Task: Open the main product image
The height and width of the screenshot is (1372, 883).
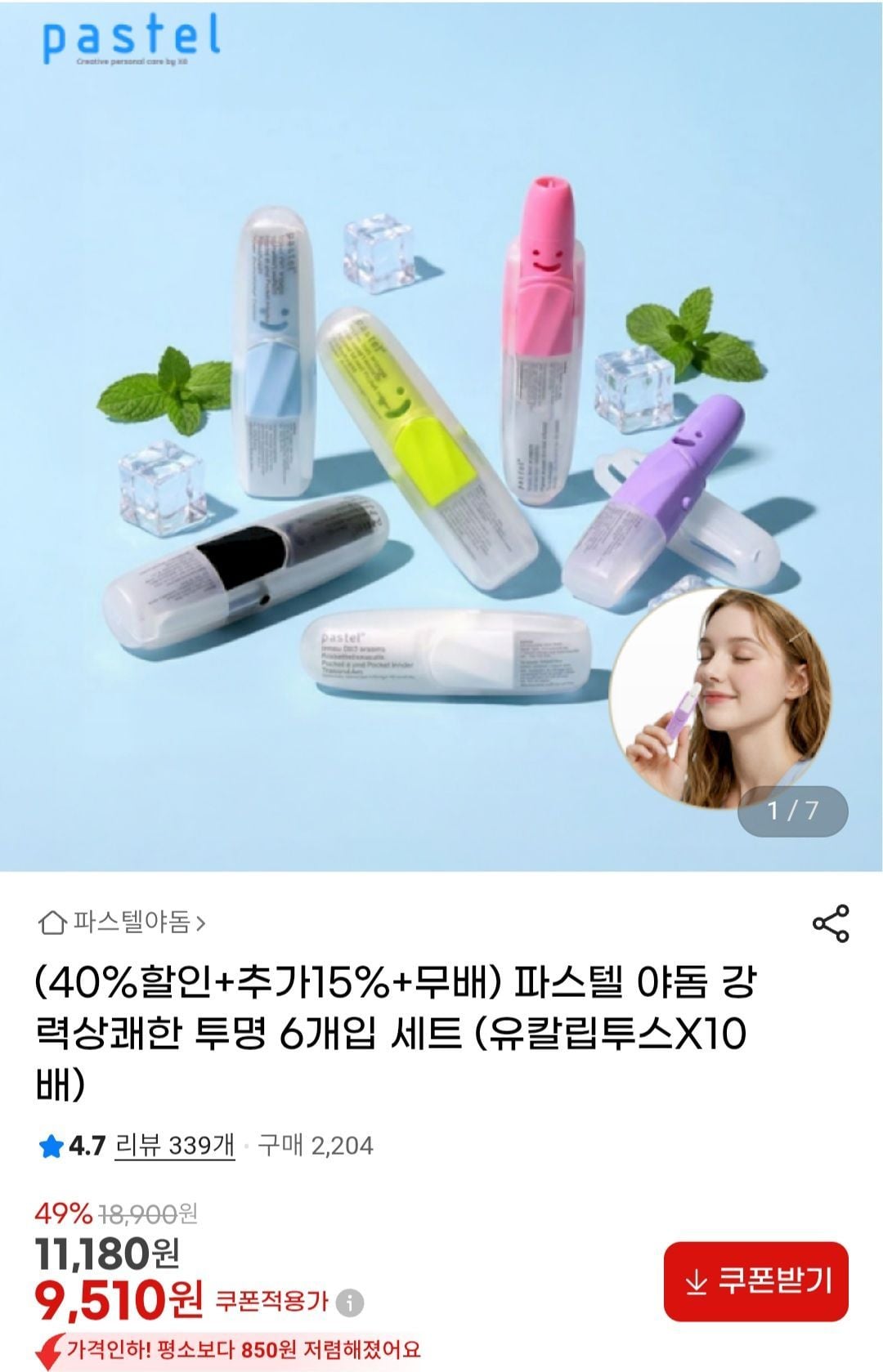Action: 441,436
